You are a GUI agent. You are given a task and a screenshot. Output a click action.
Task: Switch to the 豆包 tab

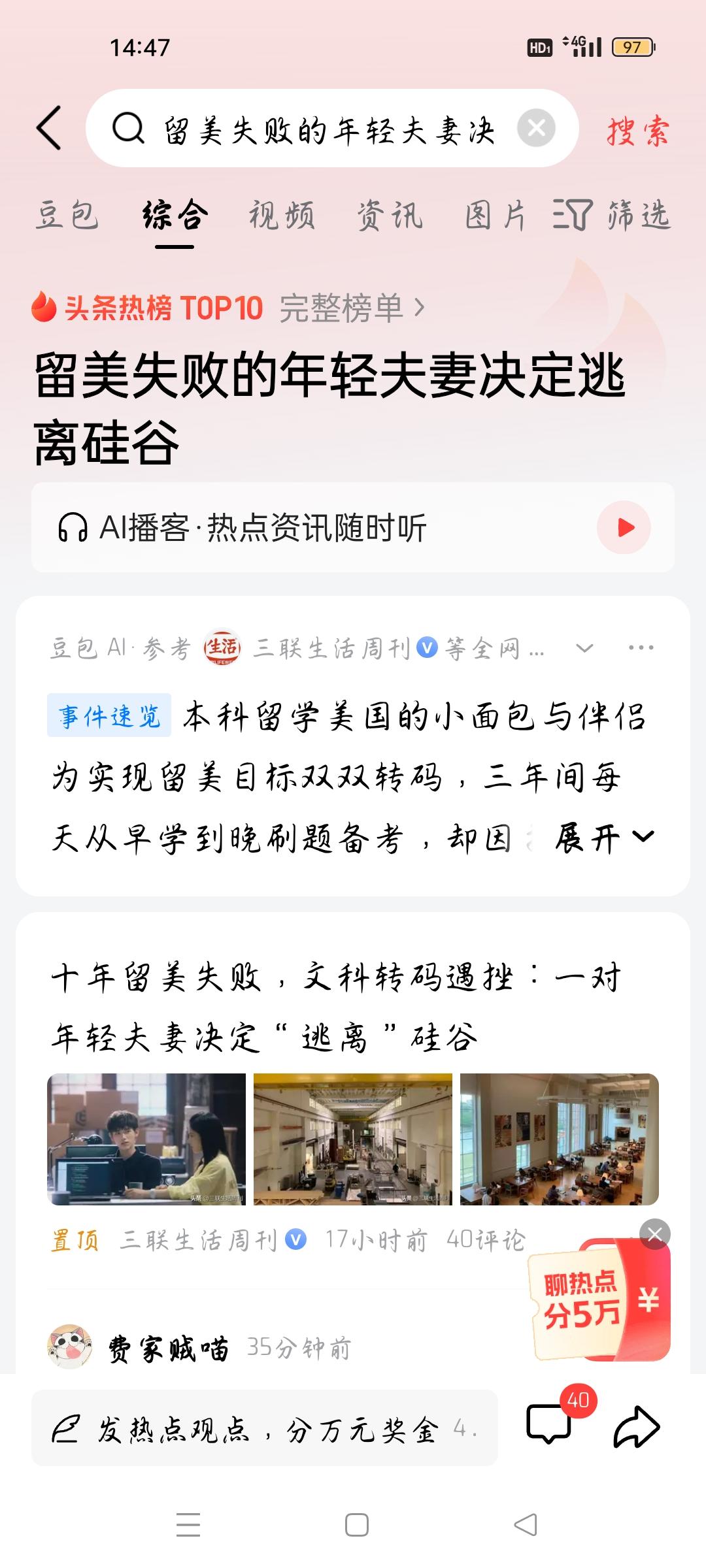[x=67, y=216]
